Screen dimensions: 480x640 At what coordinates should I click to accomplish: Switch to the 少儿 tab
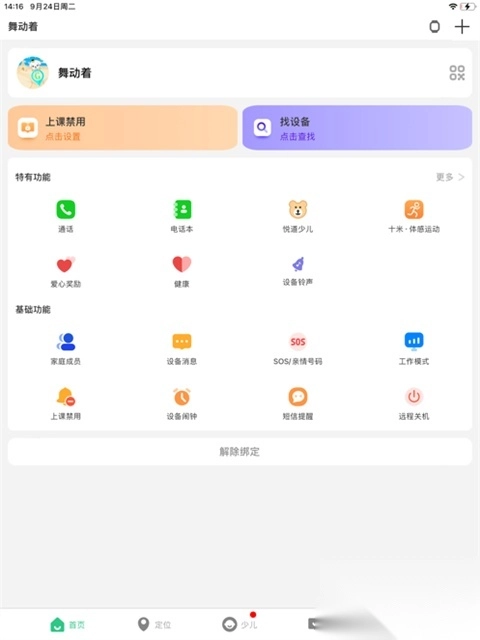click(x=240, y=624)
